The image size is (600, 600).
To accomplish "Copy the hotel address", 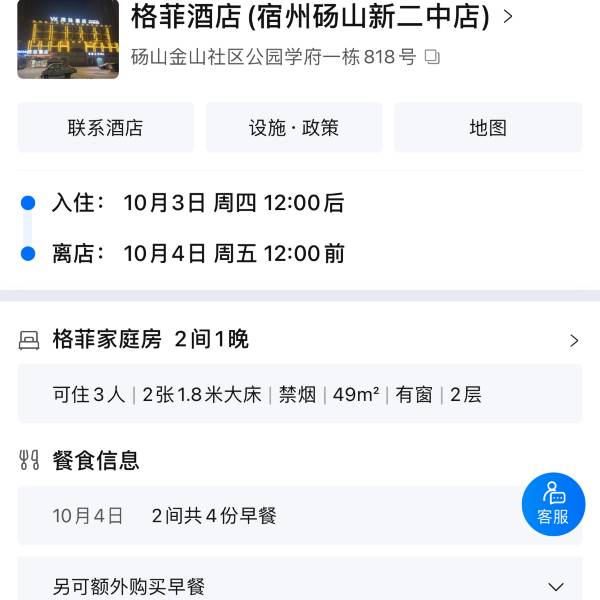I will click(432, 57).
